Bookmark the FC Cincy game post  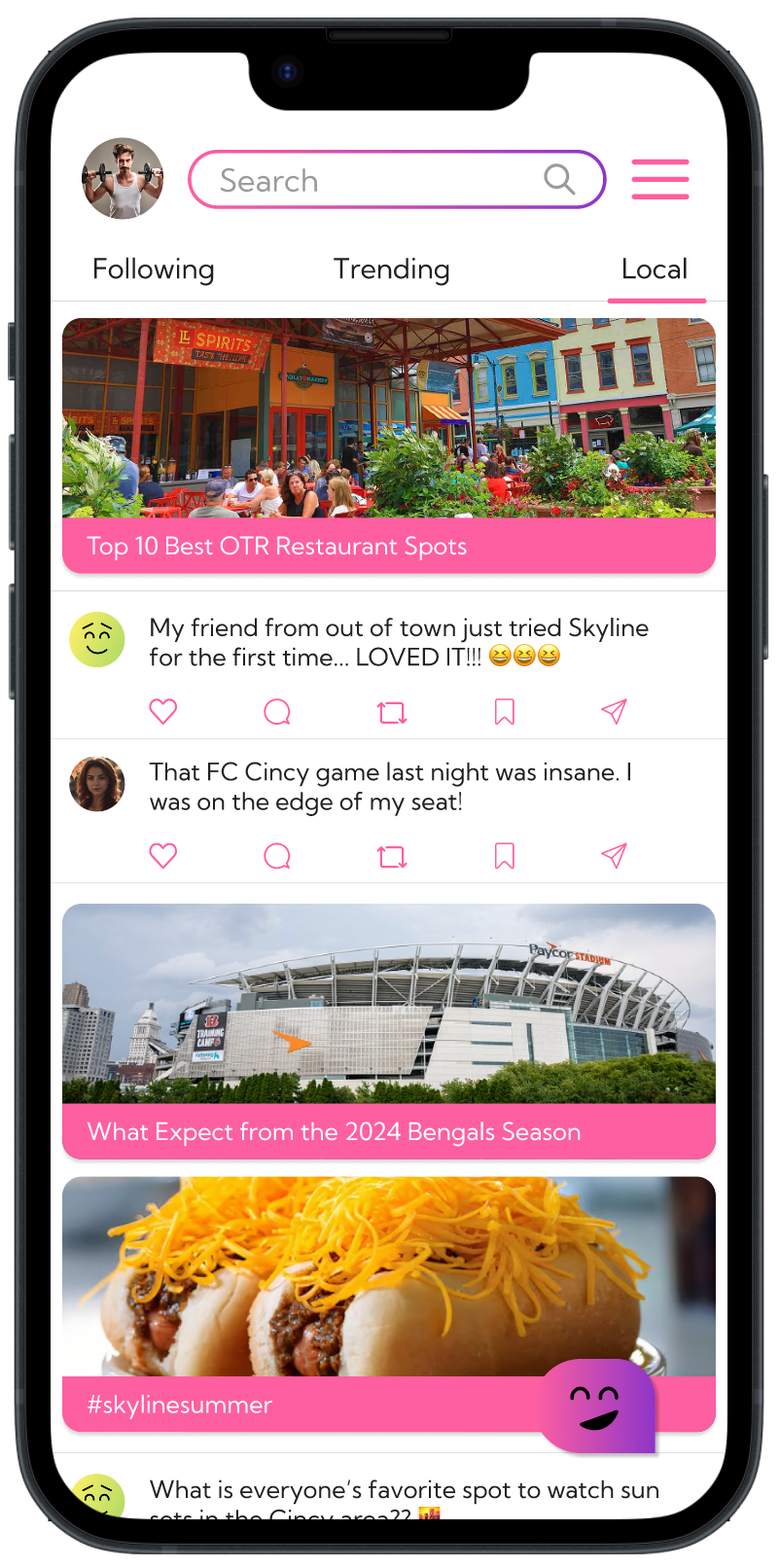point(505,856)
